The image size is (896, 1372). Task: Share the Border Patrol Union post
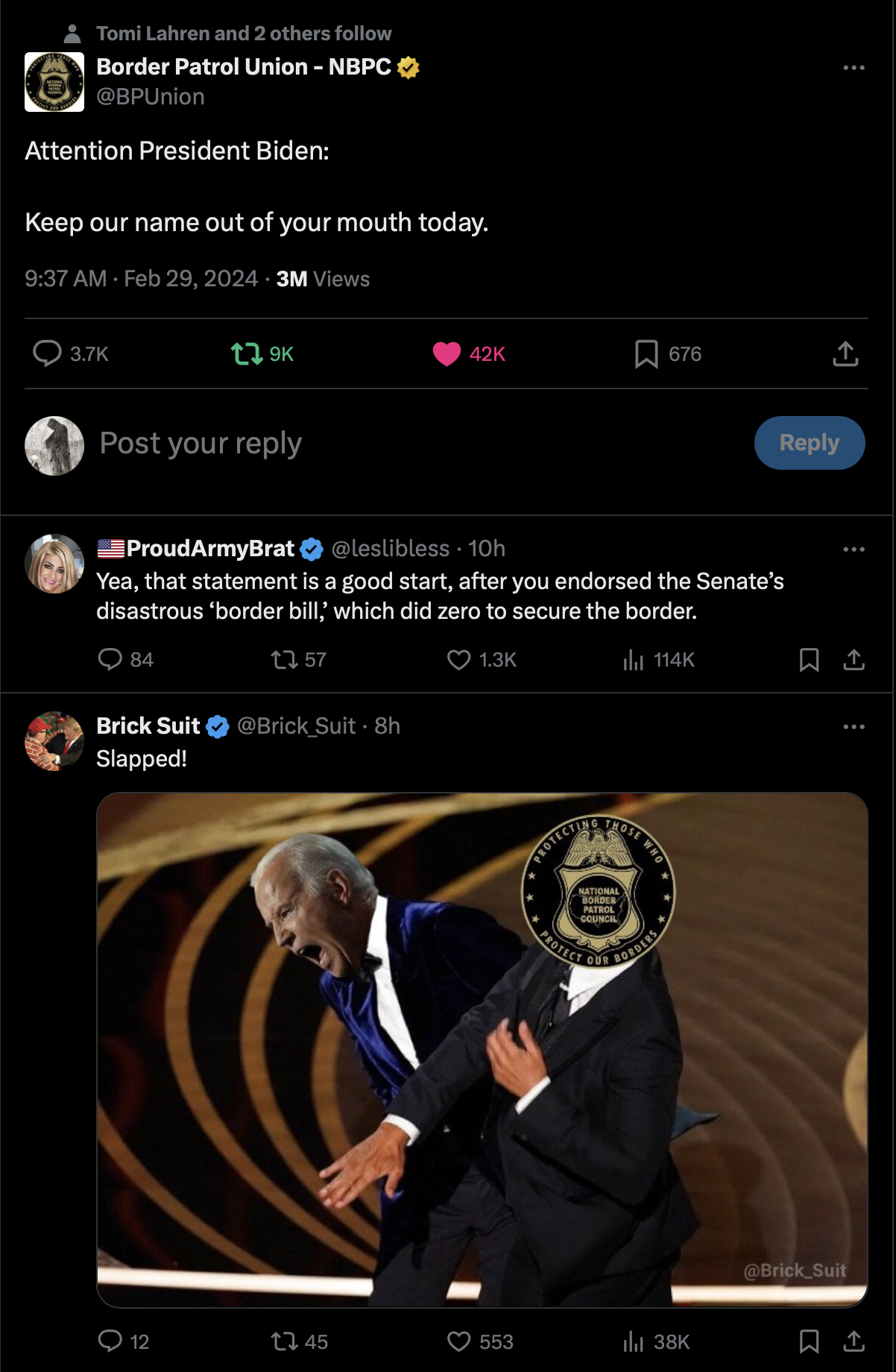coord(845,353)
